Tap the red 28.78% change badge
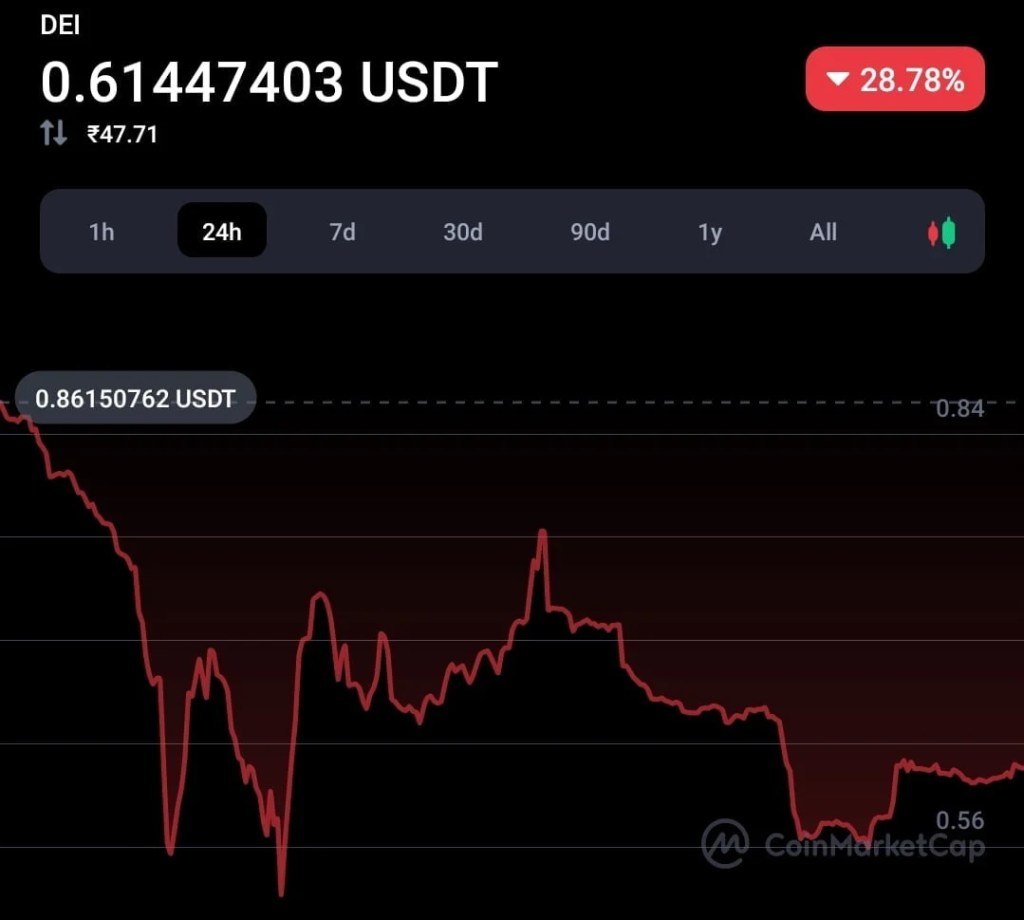Viewport: 1024px width, 920px height. (895, 79)
